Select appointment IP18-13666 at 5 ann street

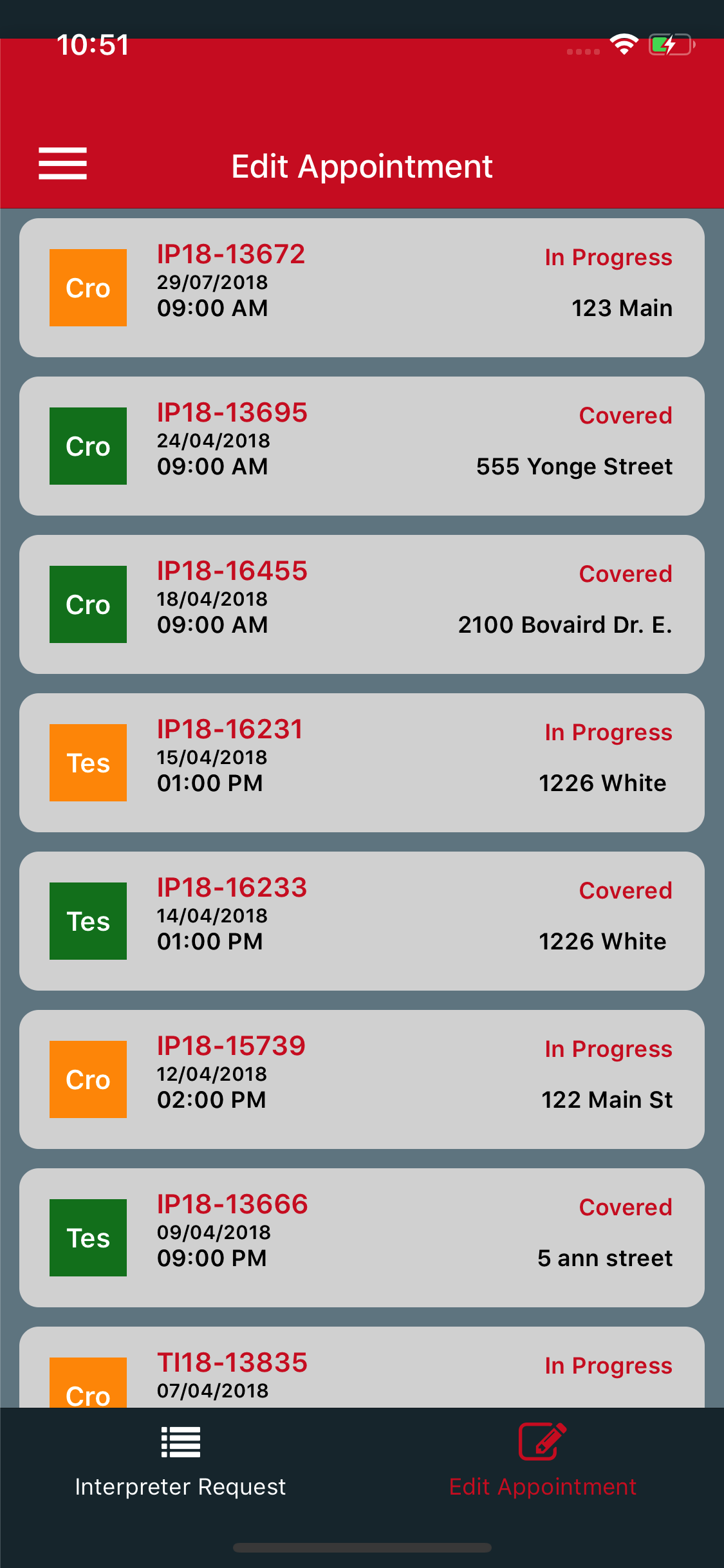(x=362, y=1238)
